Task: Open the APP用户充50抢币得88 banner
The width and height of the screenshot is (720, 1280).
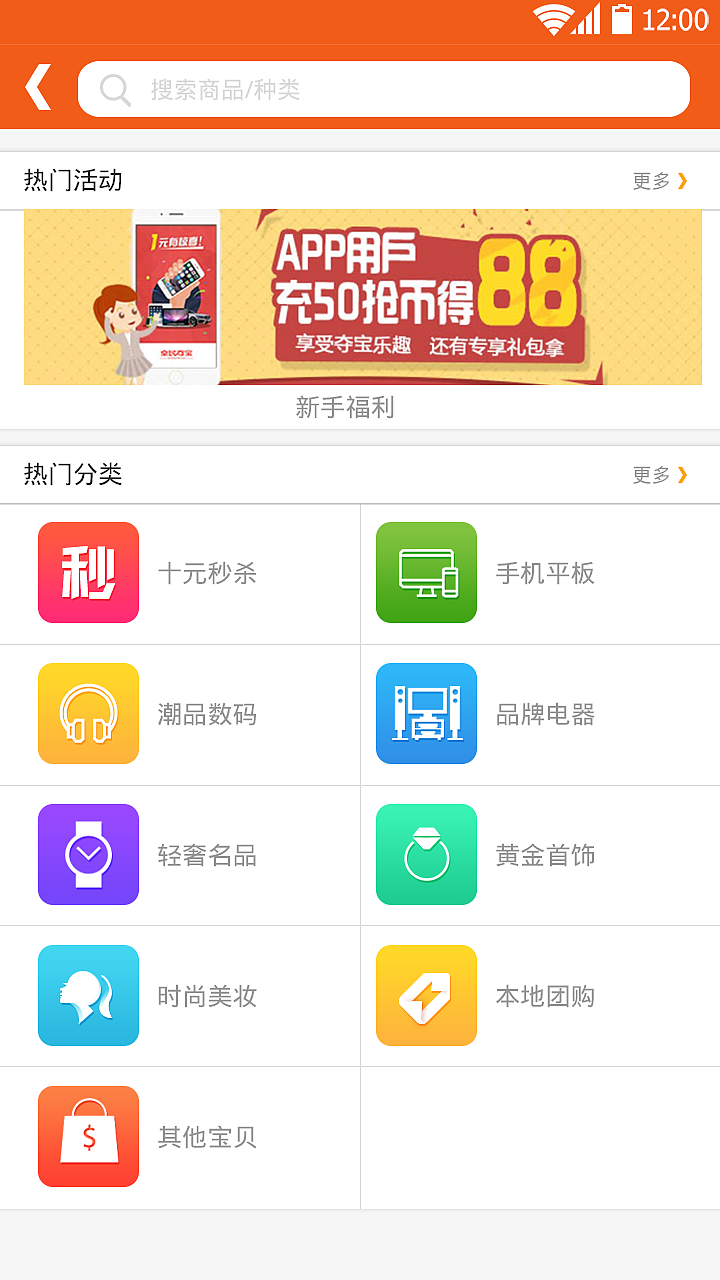Action: [360, 297]
